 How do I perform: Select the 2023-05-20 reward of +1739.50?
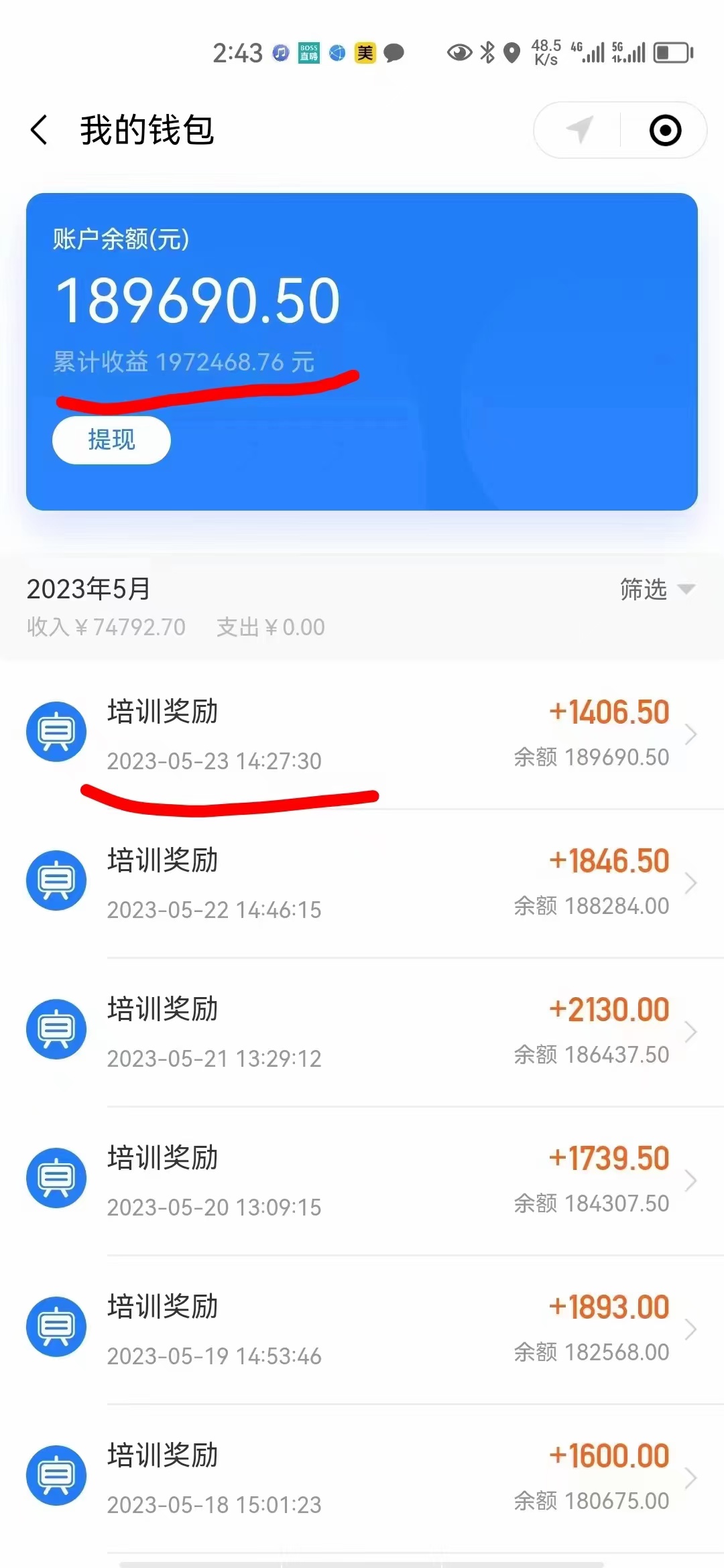(362, 1181)
